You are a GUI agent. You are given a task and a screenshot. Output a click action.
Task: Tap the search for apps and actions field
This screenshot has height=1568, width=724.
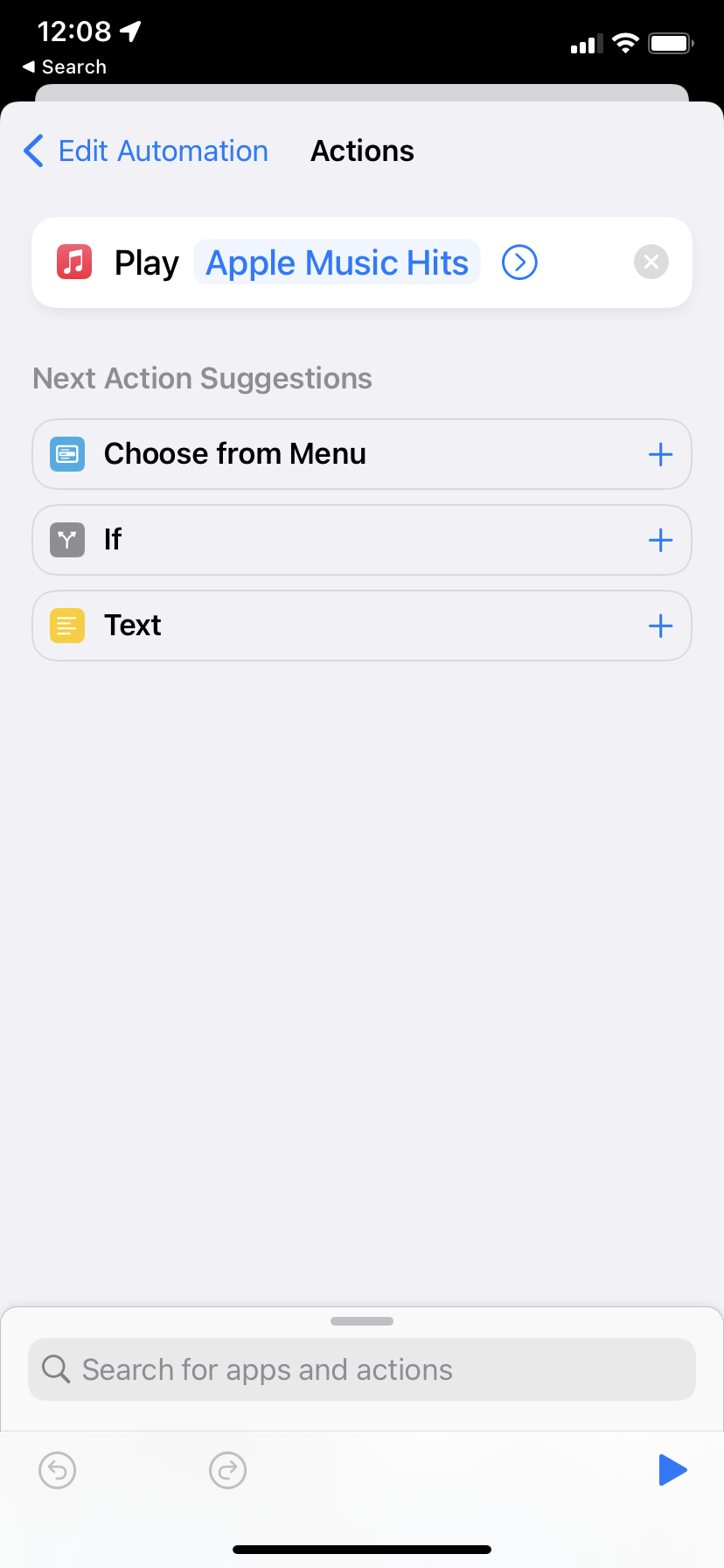pyautogui.click(x=362, y=1368)
